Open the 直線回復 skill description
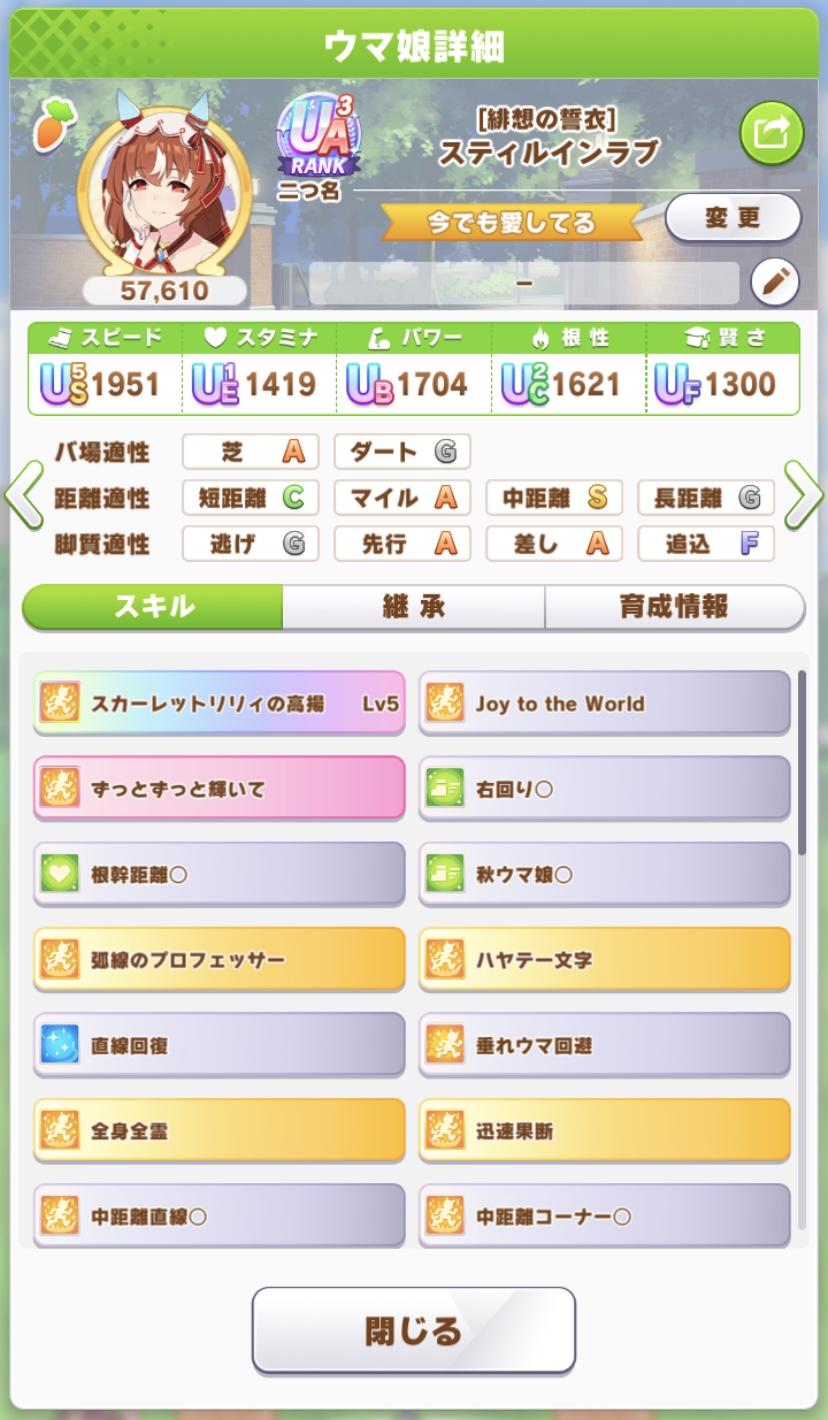The image size is (828, 1420). [219, 1046]
